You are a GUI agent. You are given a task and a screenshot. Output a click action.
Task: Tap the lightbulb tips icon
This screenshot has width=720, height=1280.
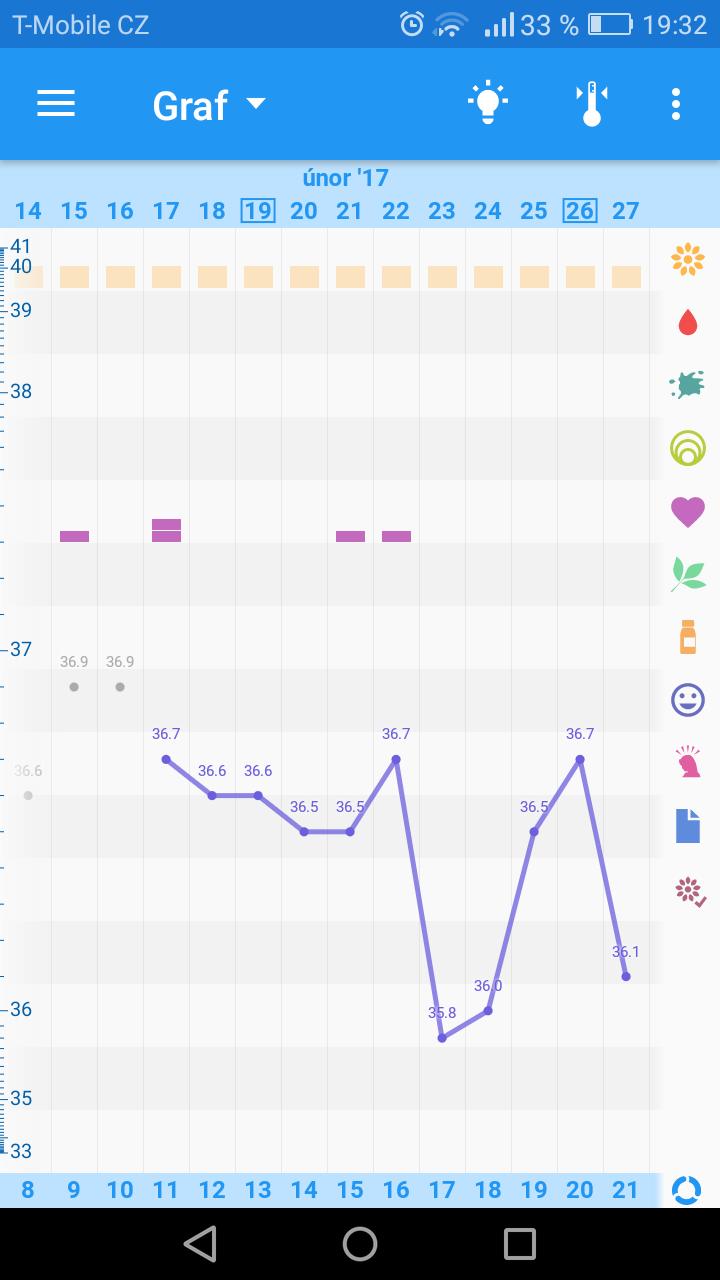[487, 104]
